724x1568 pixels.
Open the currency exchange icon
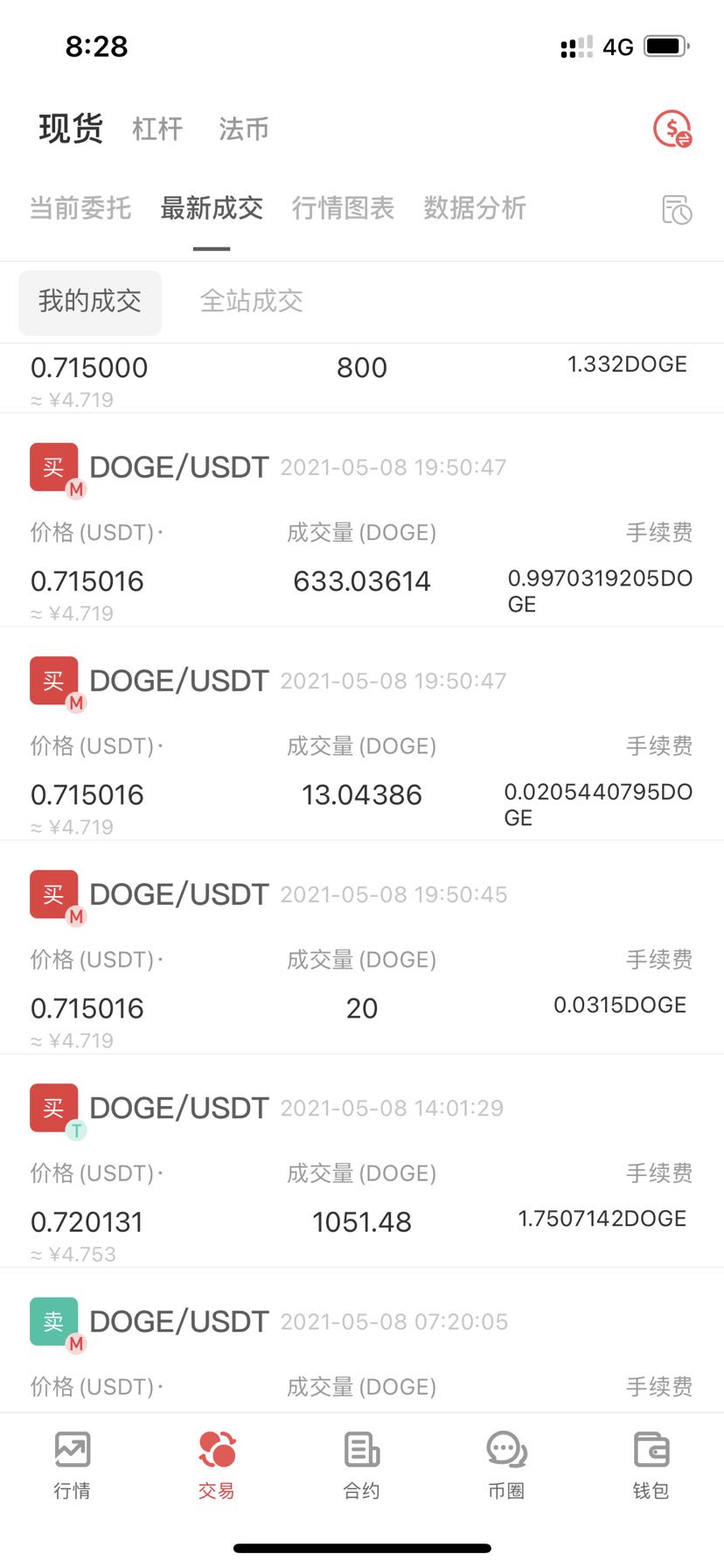click(x=672, y=129)
